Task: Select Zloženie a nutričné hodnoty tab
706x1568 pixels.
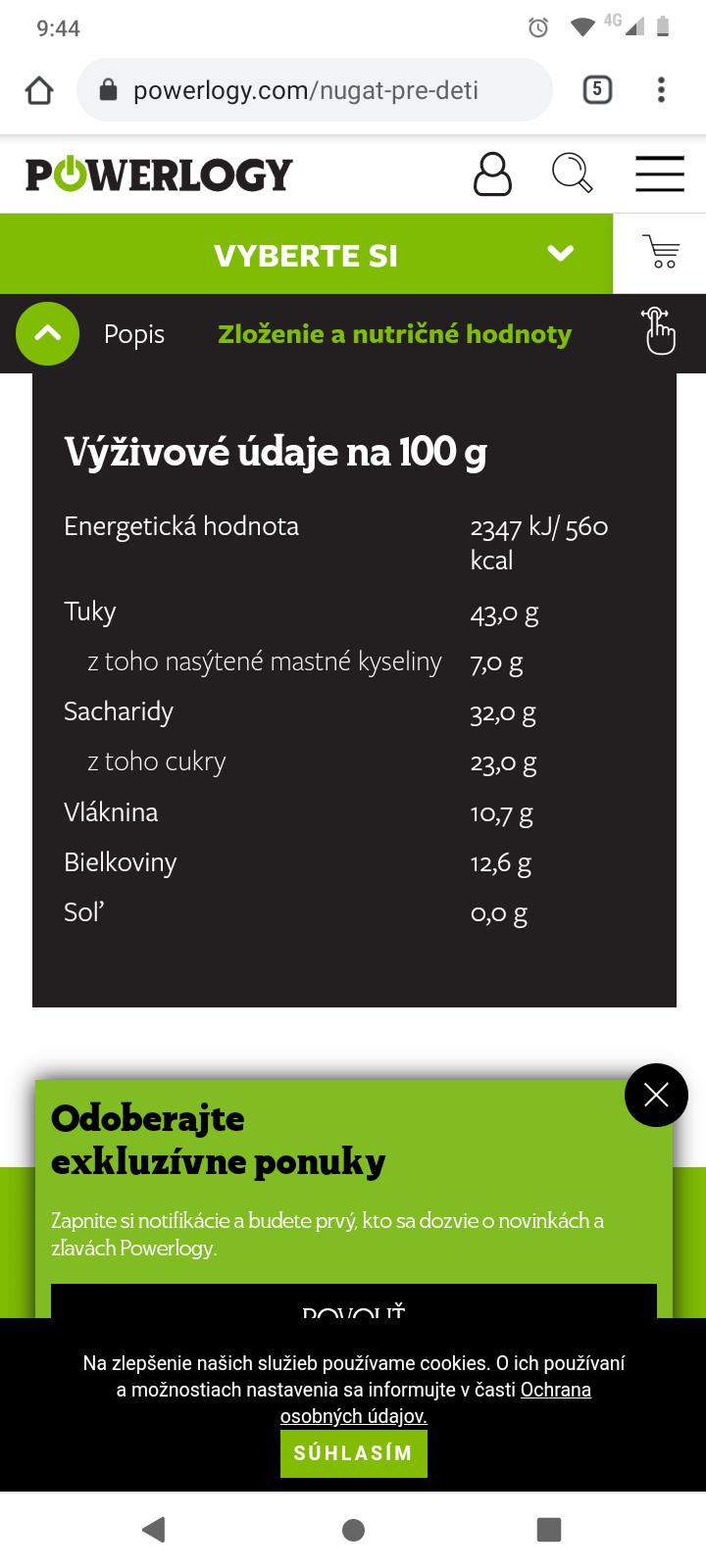Action: point(394,334)
